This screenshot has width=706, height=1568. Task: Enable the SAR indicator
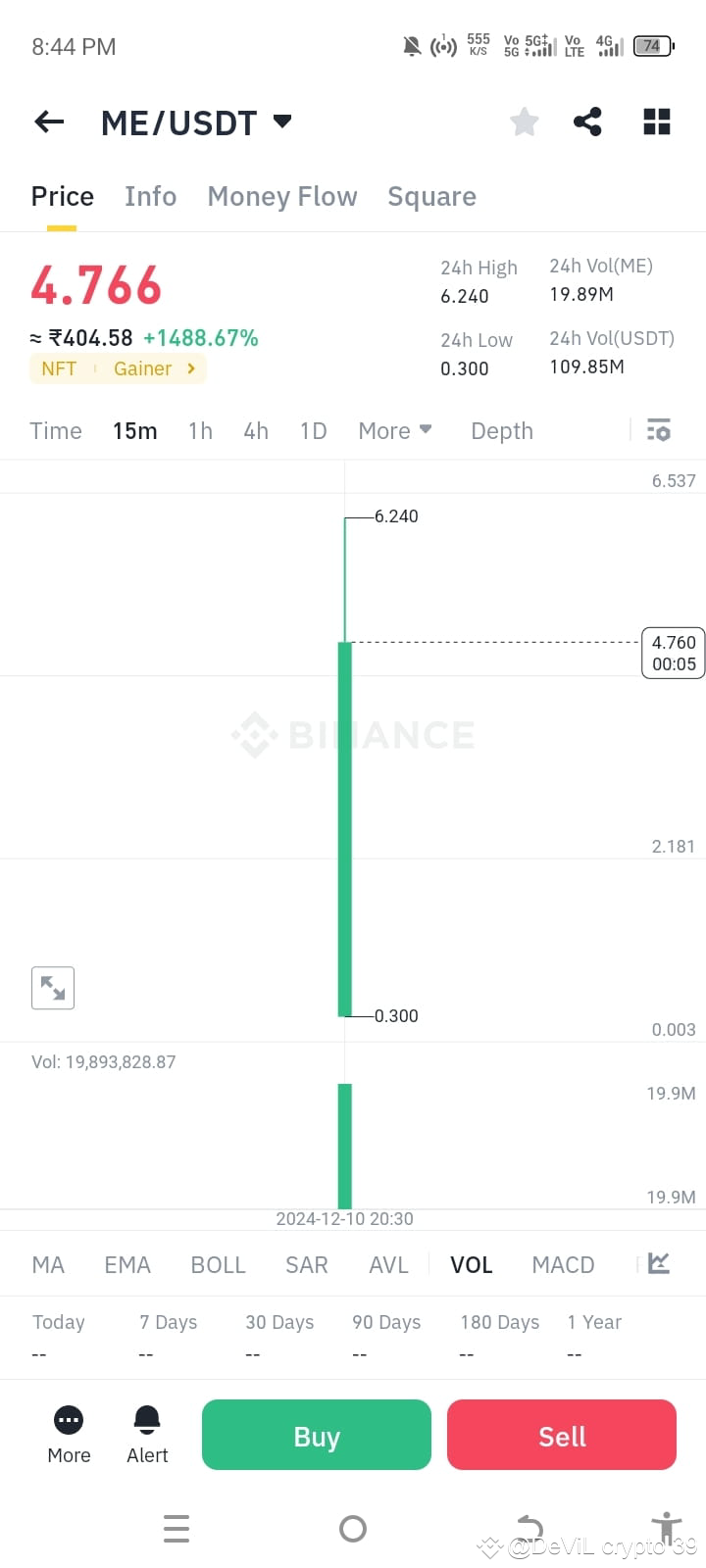[306, 1264]
